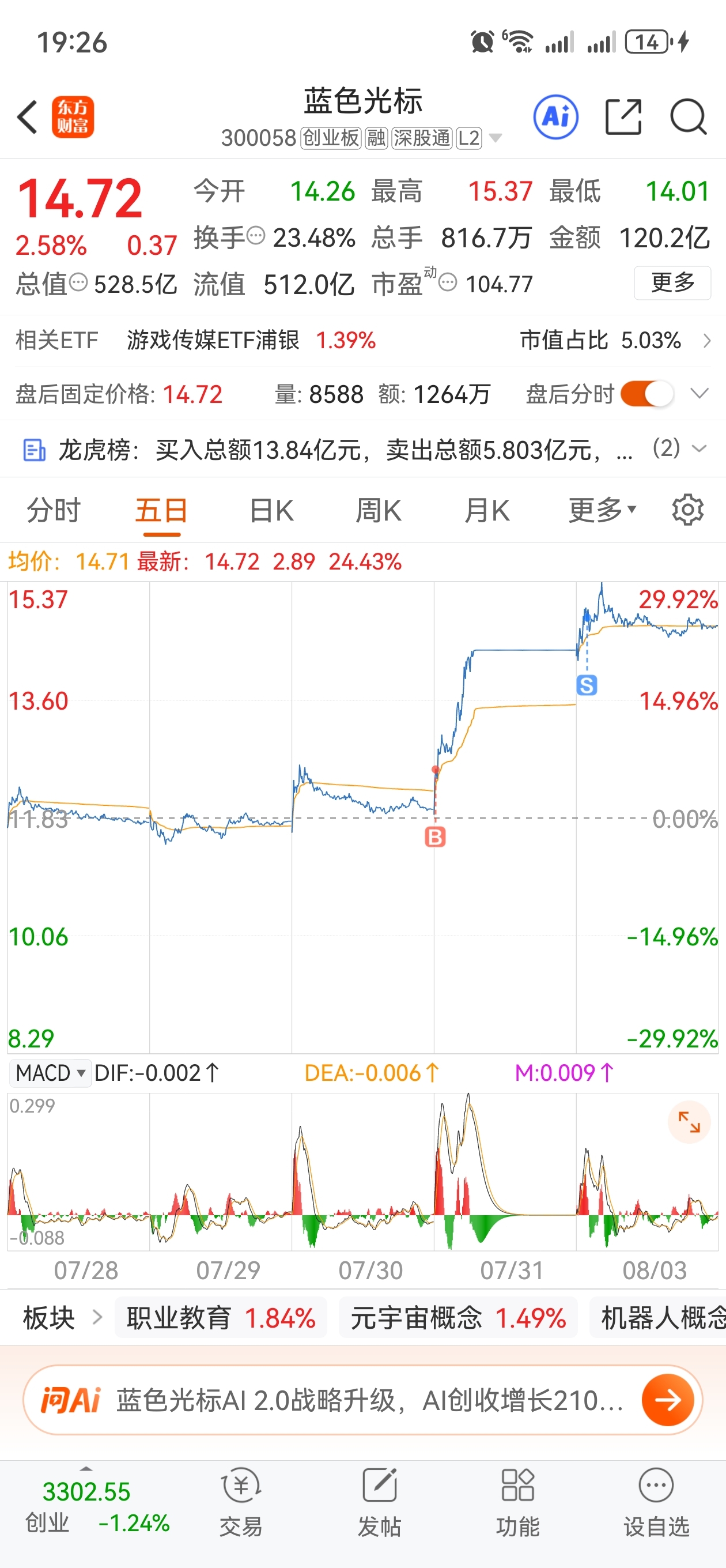
Task: Open the Ai assistant icon
Action: pos(555,116)
